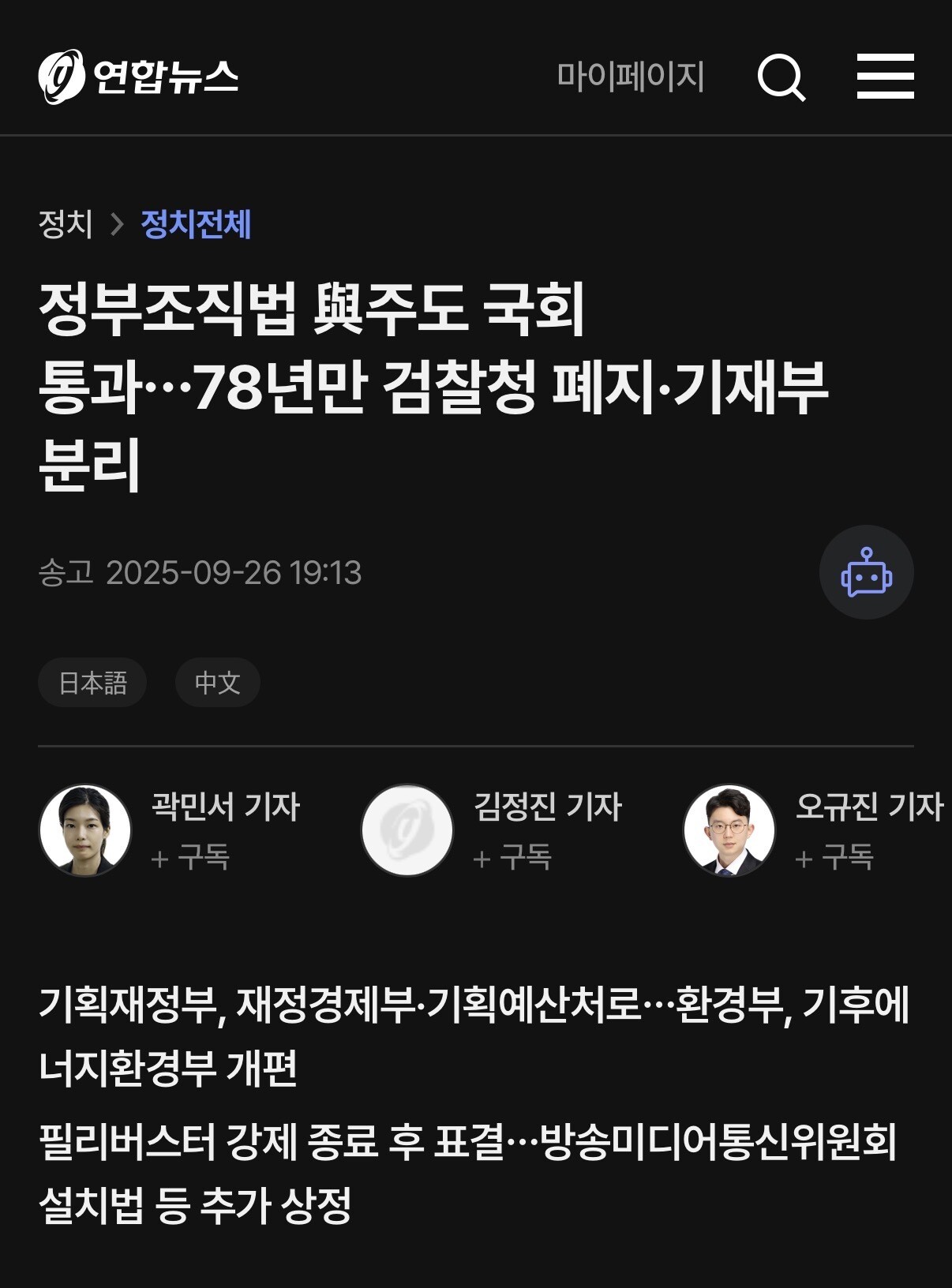Subscribe to reporter 김정진
The height and width of the screenshot is (1288, 952).
(x=512, y=857)
